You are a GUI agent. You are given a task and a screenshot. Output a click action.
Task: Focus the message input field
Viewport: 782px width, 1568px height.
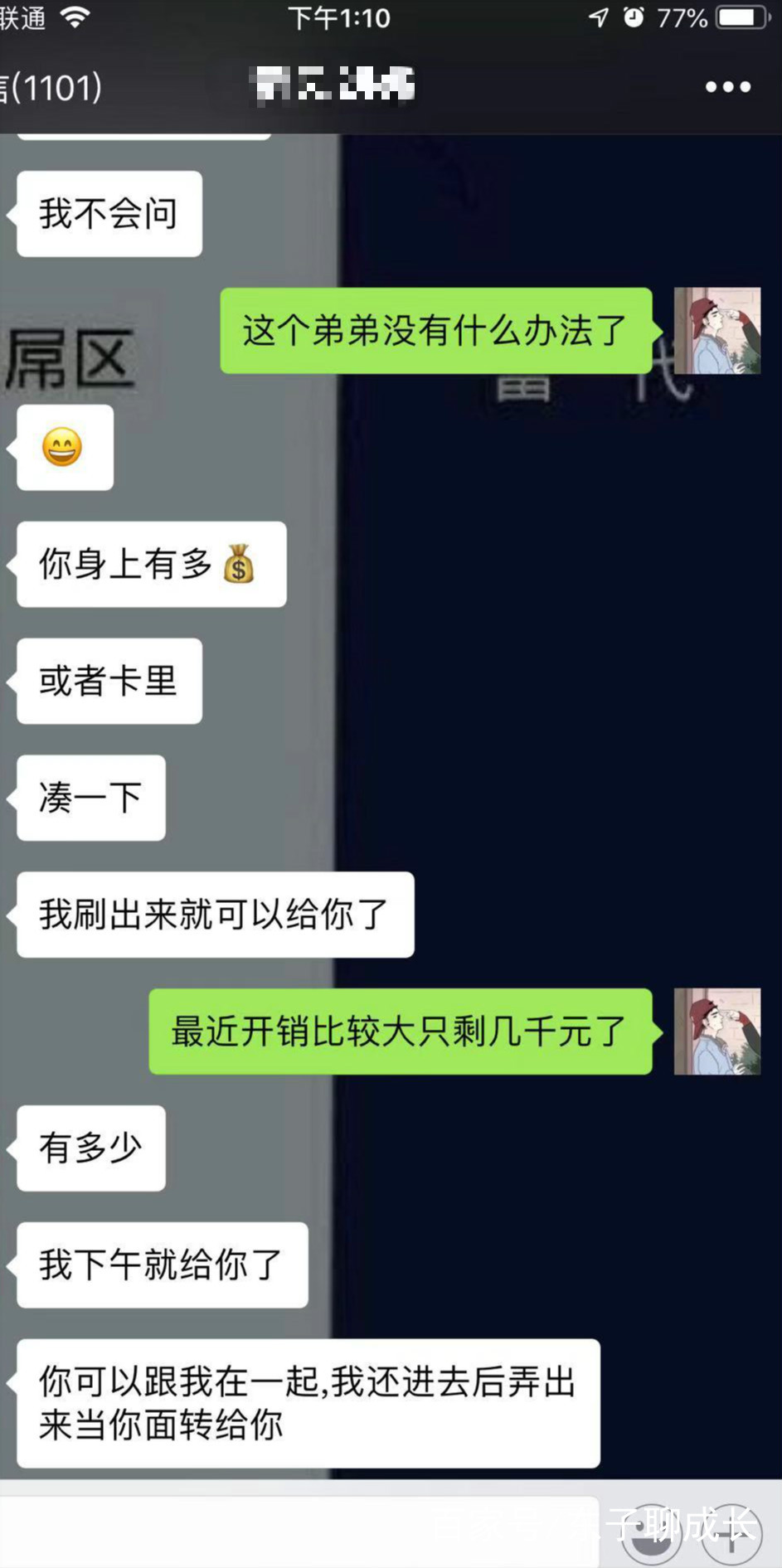[x=299, y=1532]
